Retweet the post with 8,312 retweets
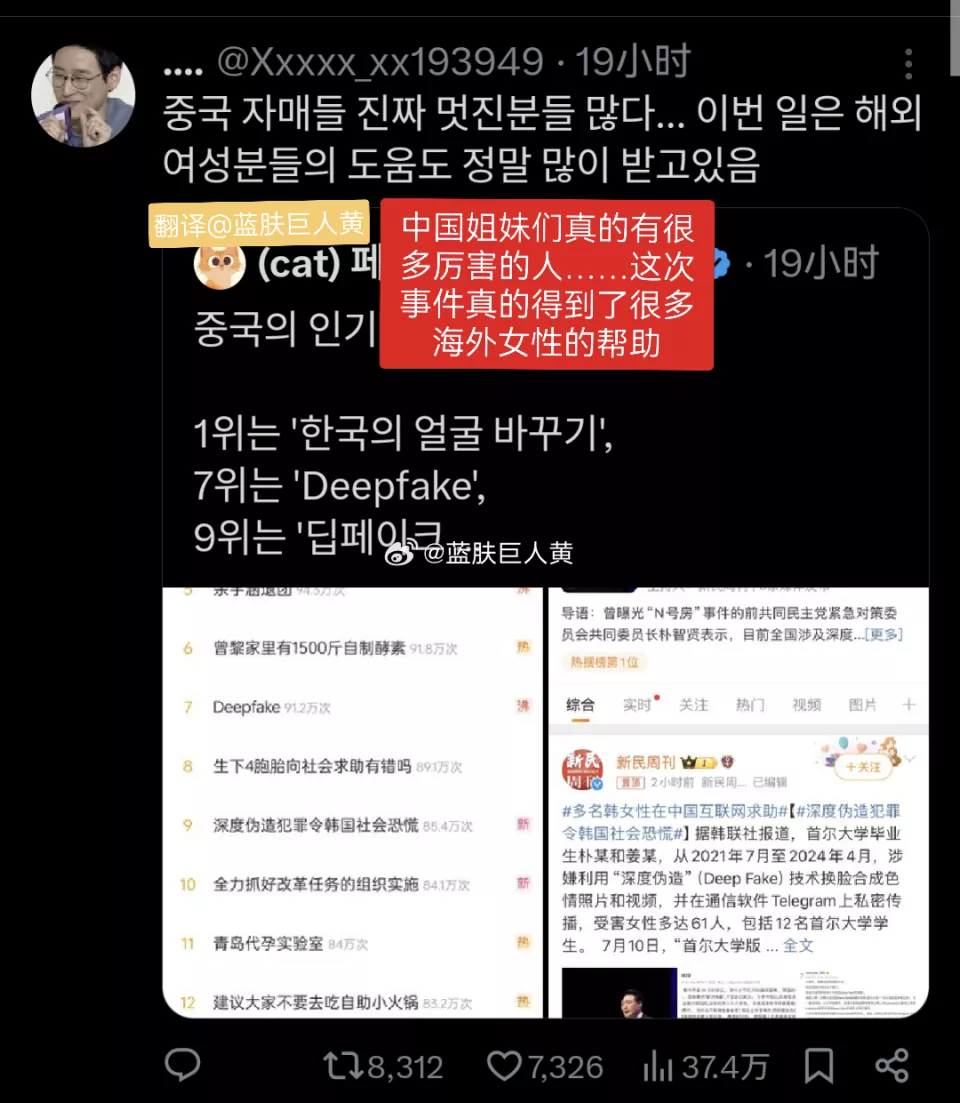The width and height of the screenshot is (960, 1103). [x=343, y=1066]
